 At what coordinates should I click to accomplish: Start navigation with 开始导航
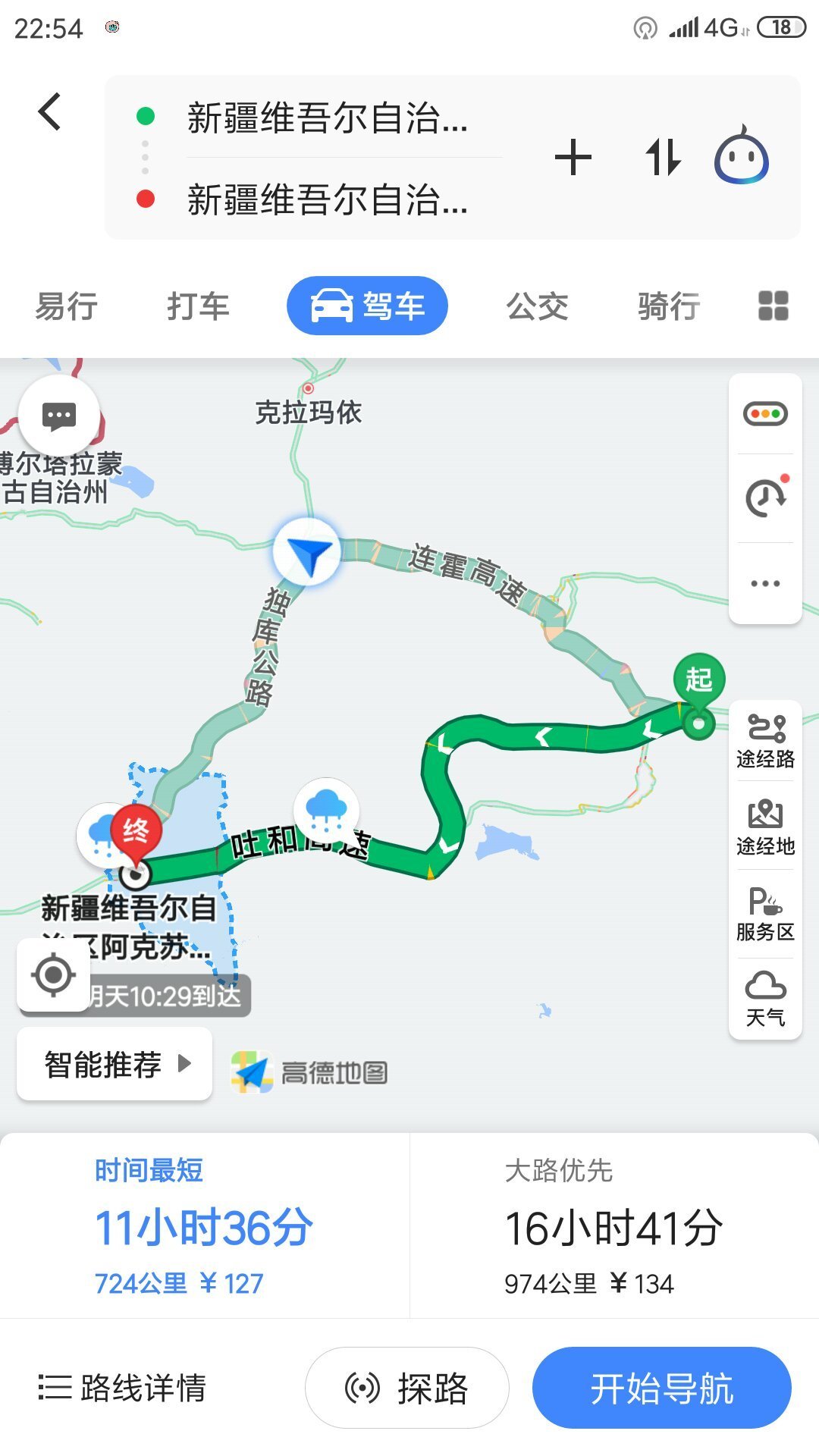pos(661,1388)
